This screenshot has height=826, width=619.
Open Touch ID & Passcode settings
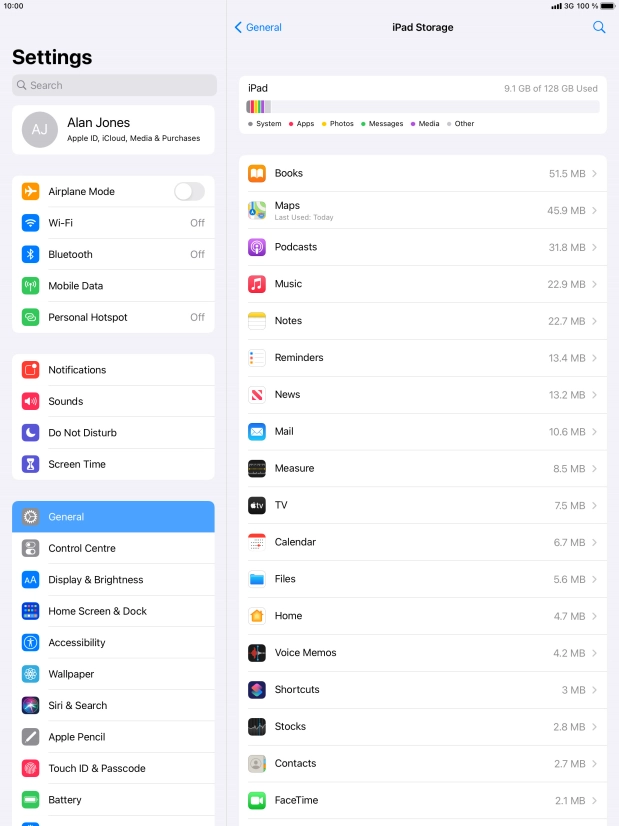point(113,768)
